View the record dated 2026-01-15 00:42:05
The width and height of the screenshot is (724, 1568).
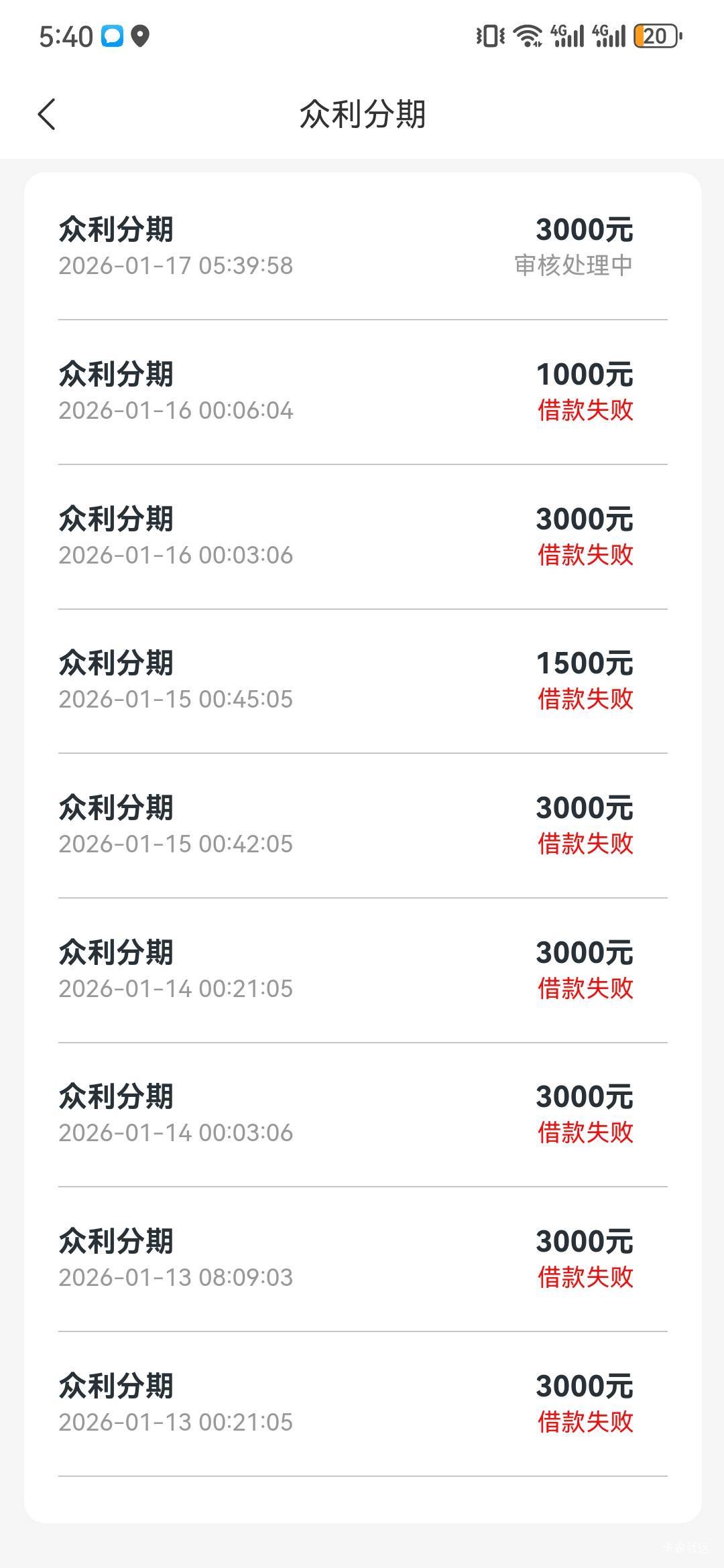(x=362, y=825)
